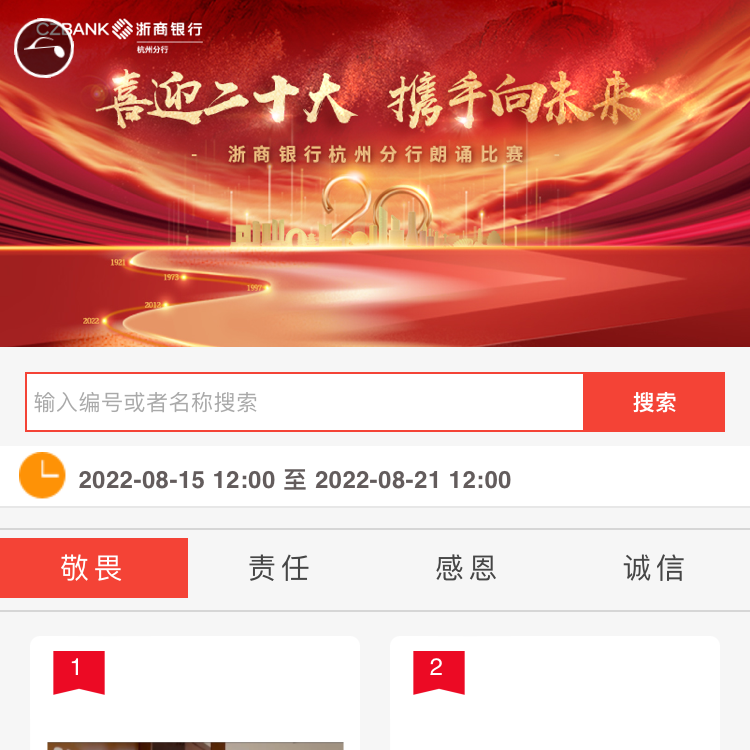Image resolution: width=750 pixels, height=750 pixels.
Task: Switch to the 诚信 tab
Action: point(654,568)
